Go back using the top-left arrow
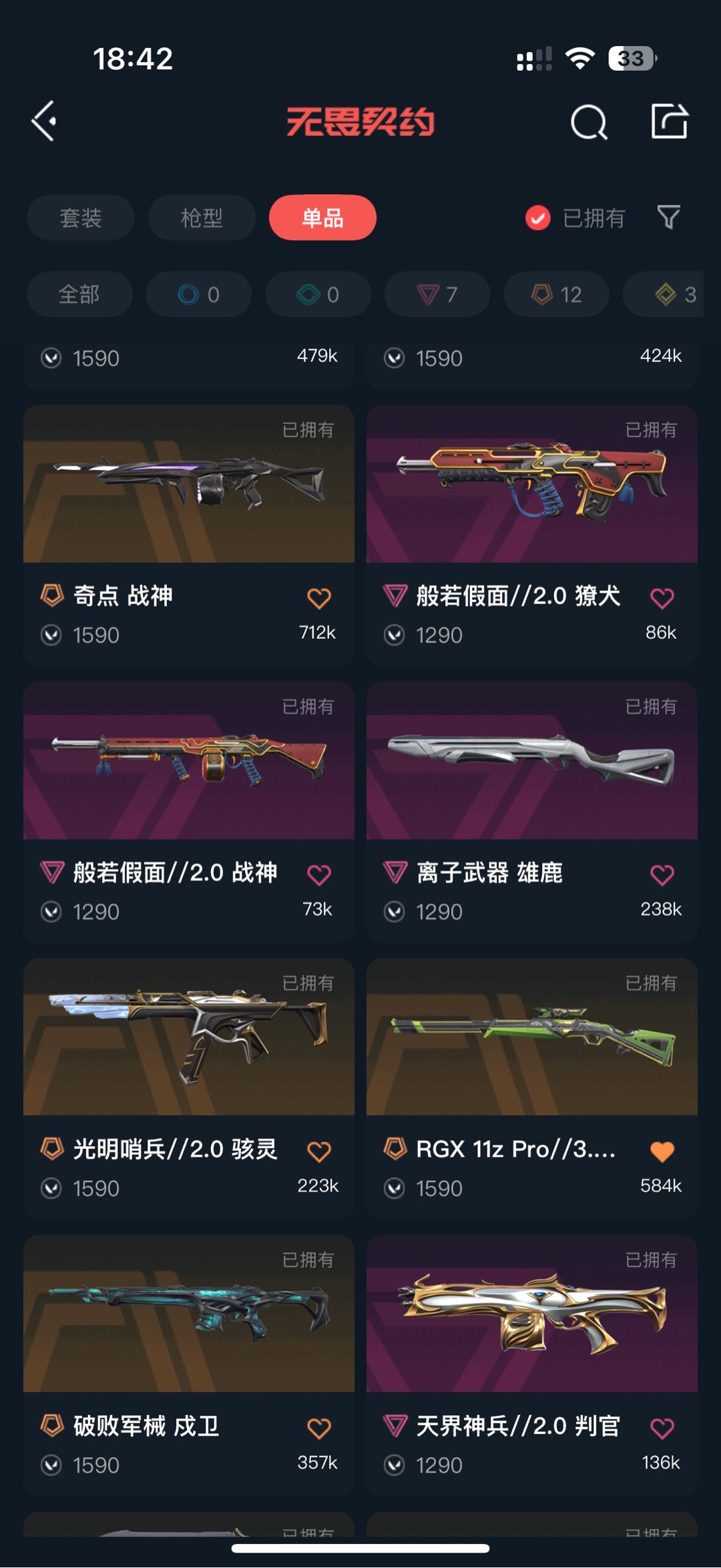The height and width of the screenshot is (1568, 721). pos(44,121)
